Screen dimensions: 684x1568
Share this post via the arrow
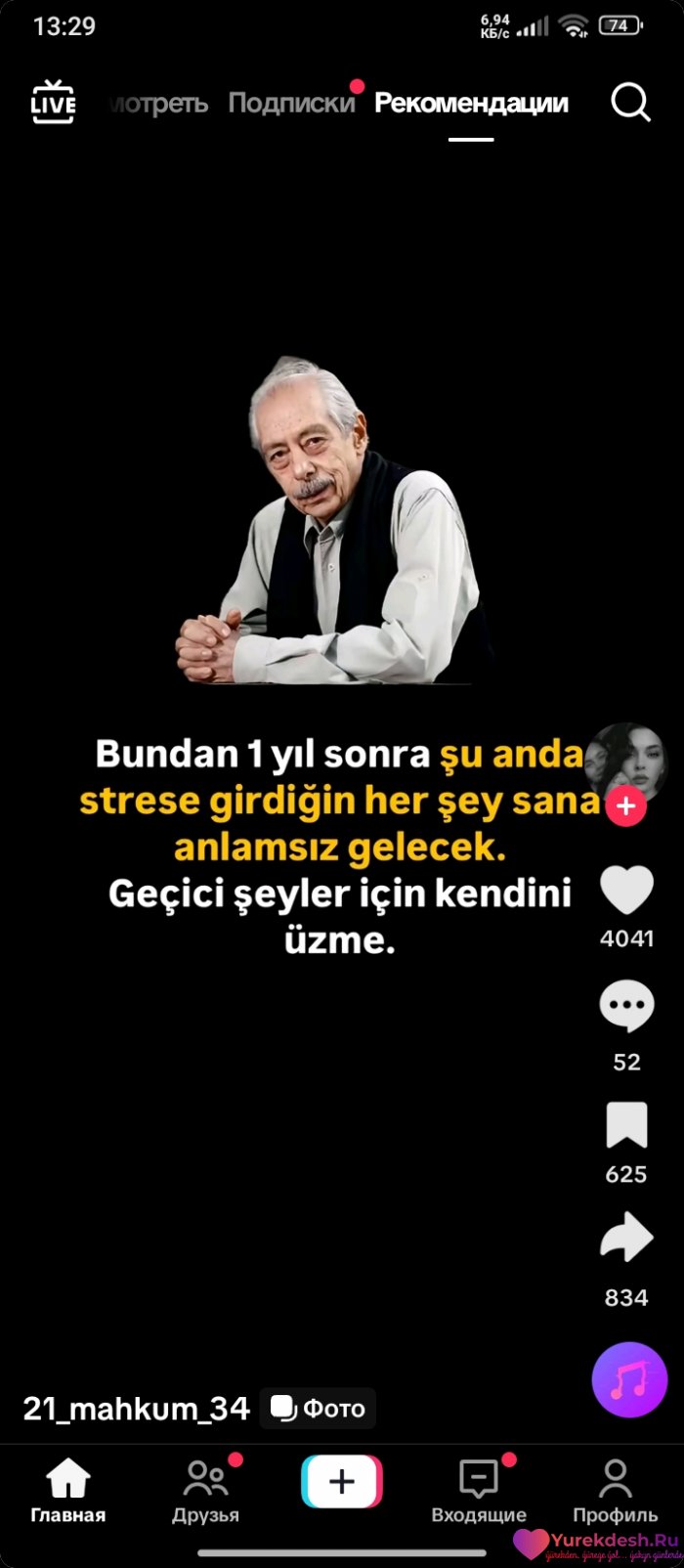626,1239
